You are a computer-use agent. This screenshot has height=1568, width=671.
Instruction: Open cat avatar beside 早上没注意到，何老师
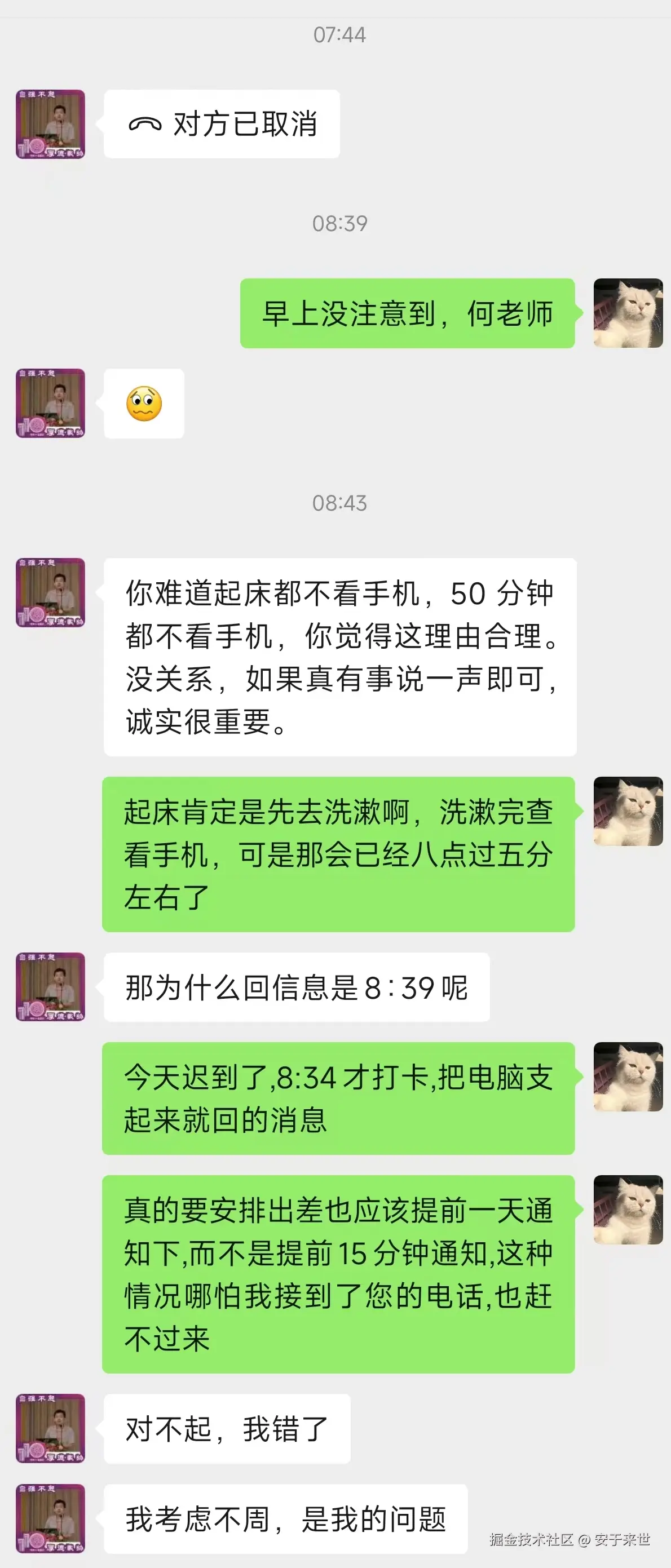point(628,313)
